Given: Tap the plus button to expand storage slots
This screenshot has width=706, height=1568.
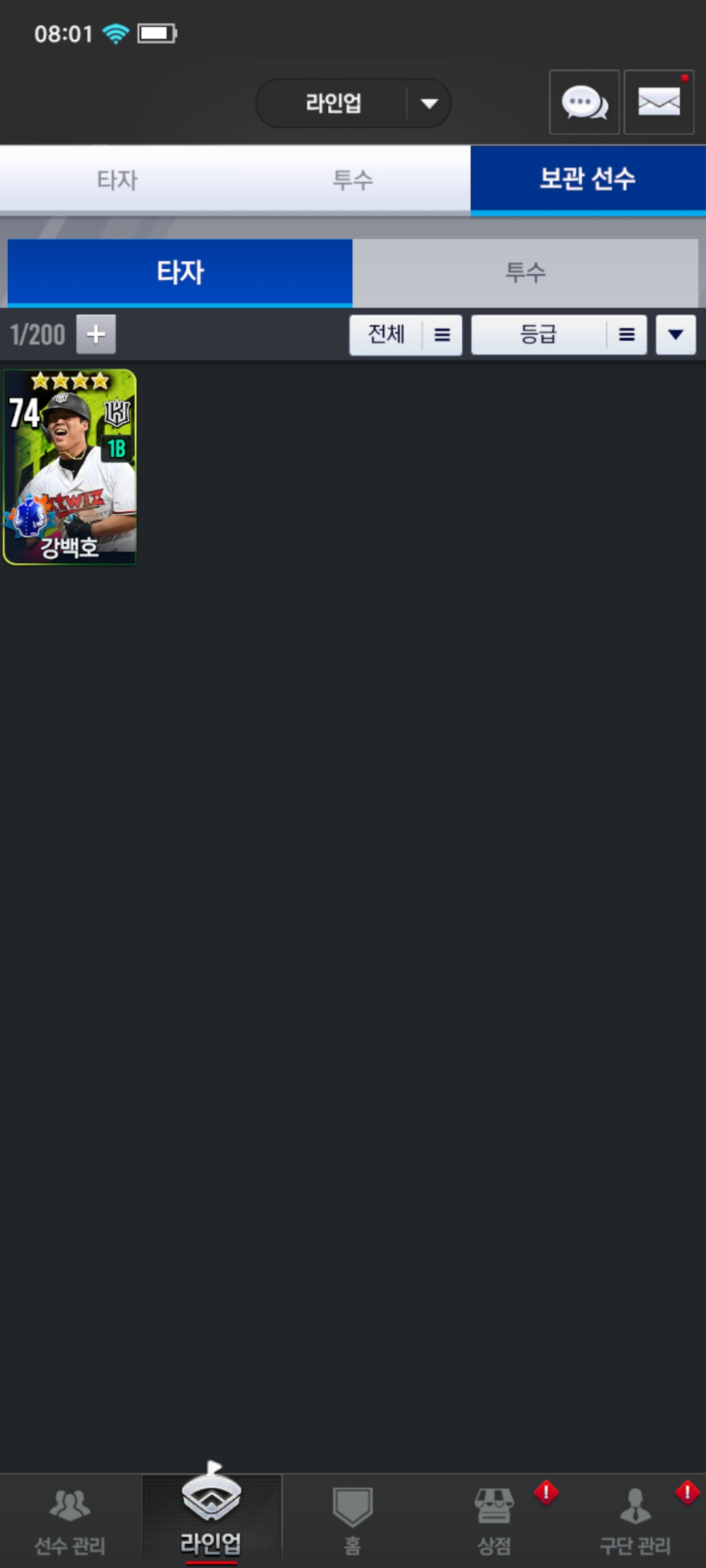Looking at the screenshot, I should [96, 335].
